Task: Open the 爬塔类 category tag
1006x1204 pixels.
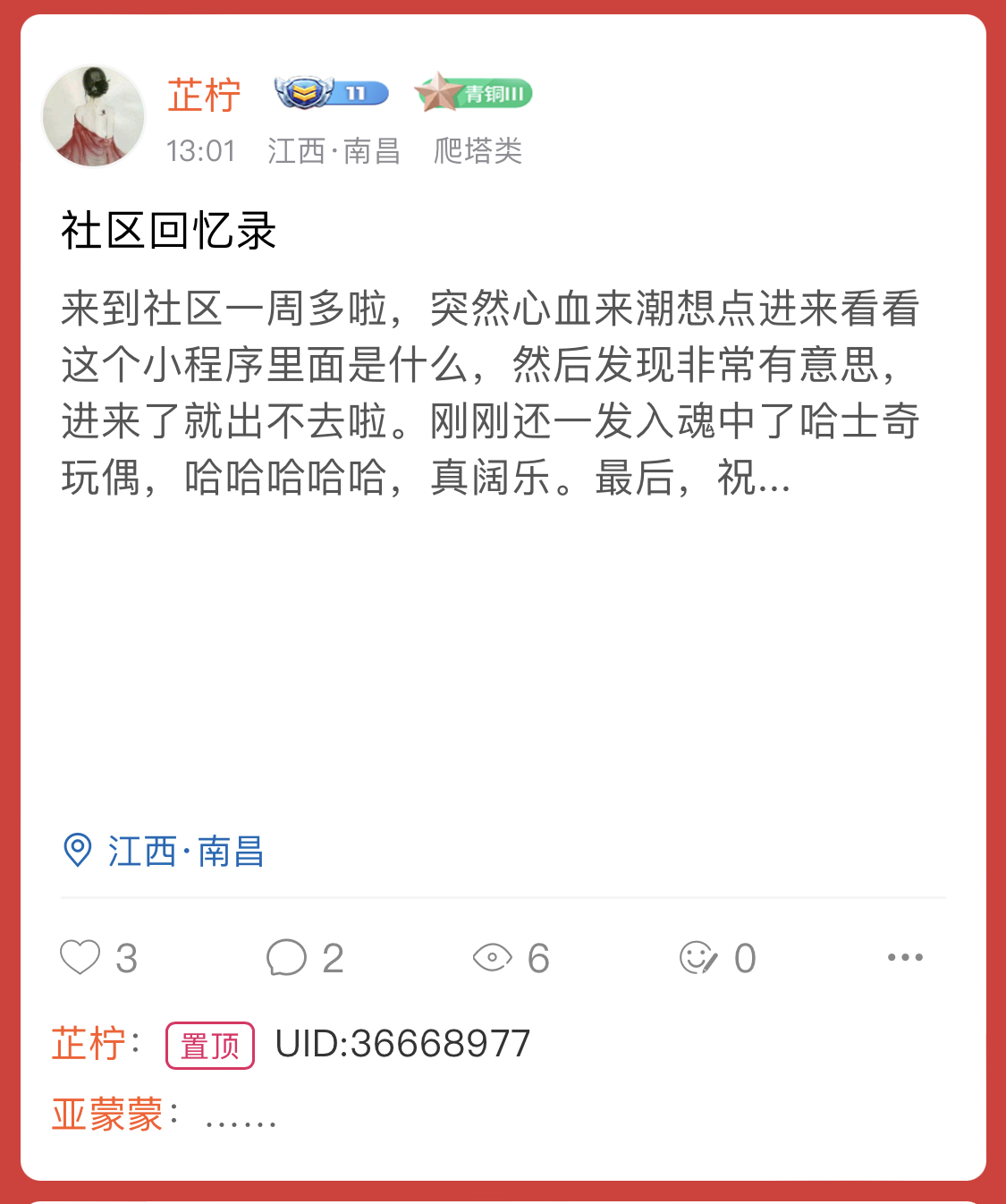Action: pyautogui.click(x=478, y=150)
